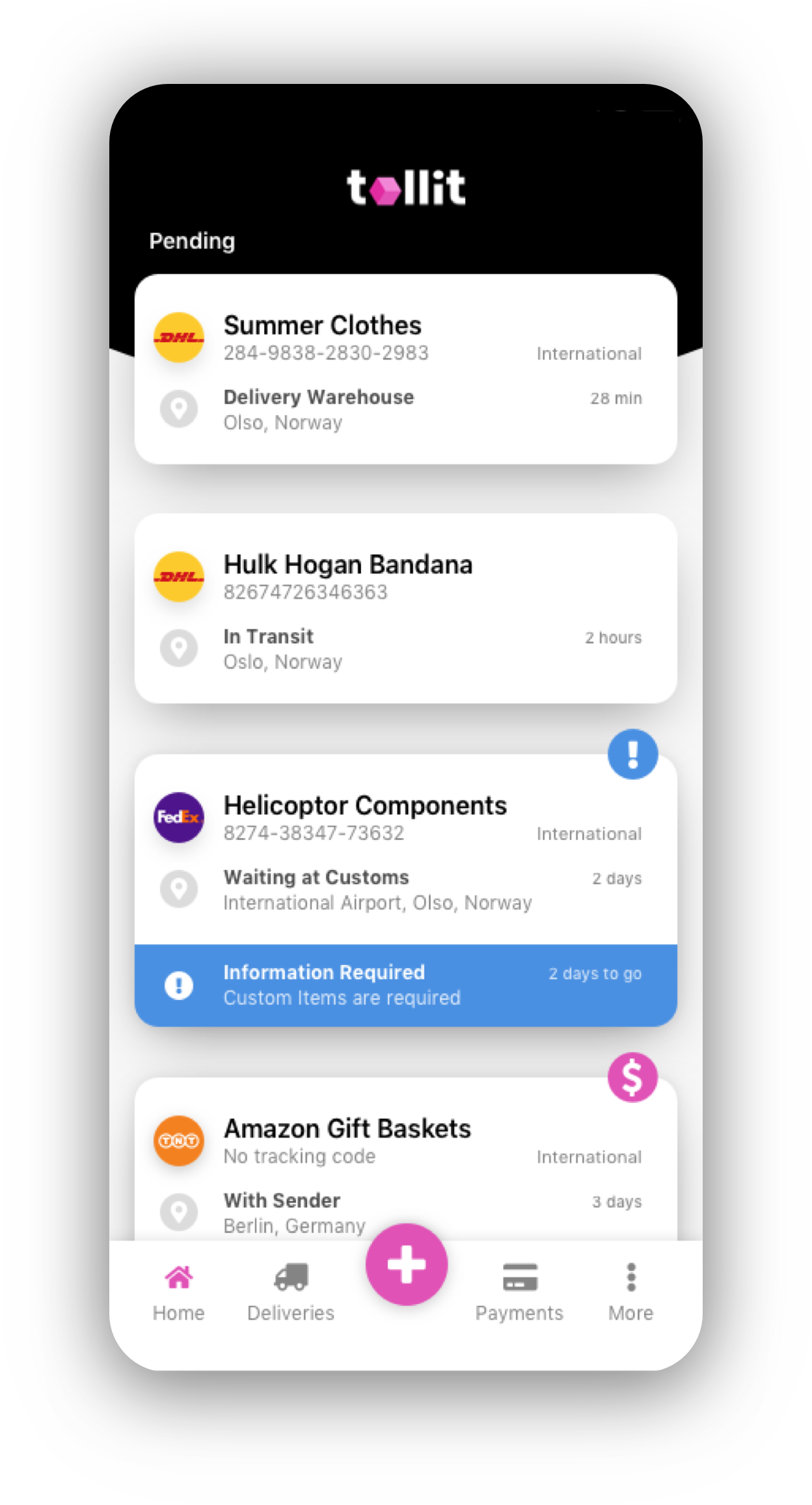The height and width of the screenshot is (1505, 812).
Task: Open the Summer Clothes delivery card
Action: 405,369
